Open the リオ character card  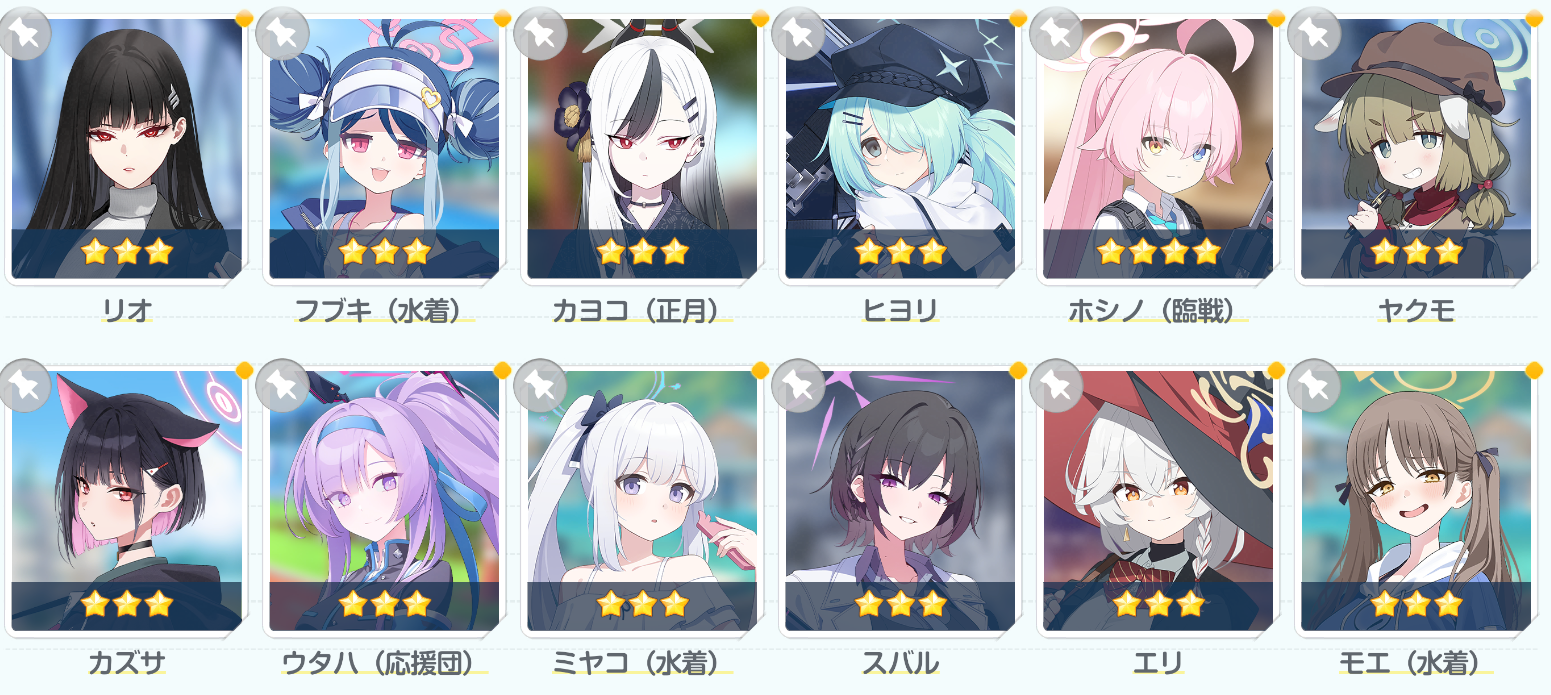(x=126, y=150)
